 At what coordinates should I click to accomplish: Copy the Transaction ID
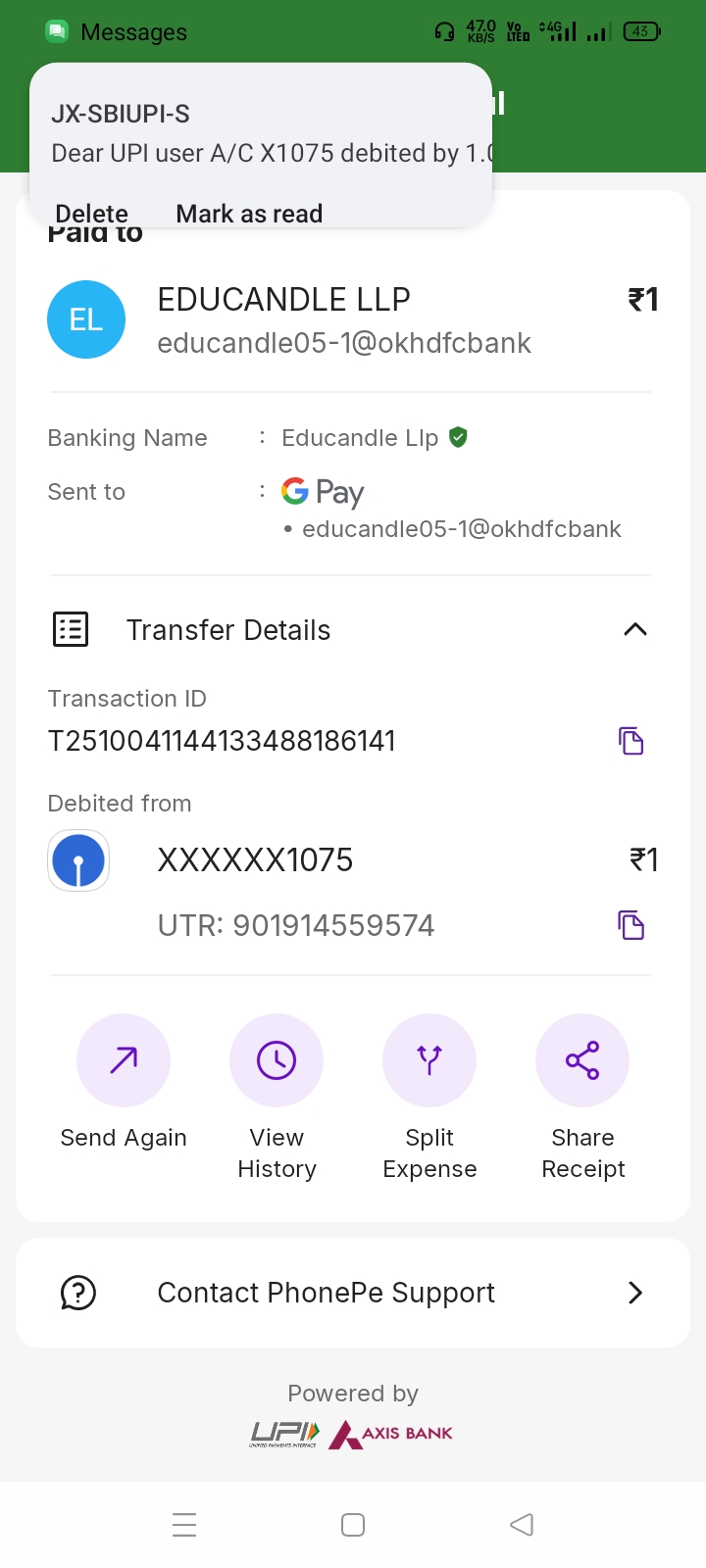coord(630,741)
